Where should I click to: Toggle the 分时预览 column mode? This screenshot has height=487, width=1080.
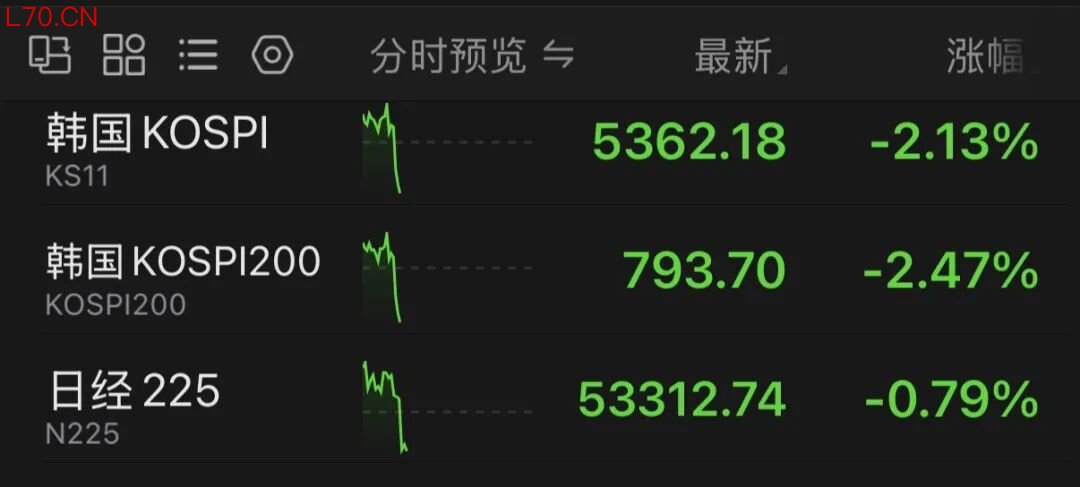click(x=472, y=57)
